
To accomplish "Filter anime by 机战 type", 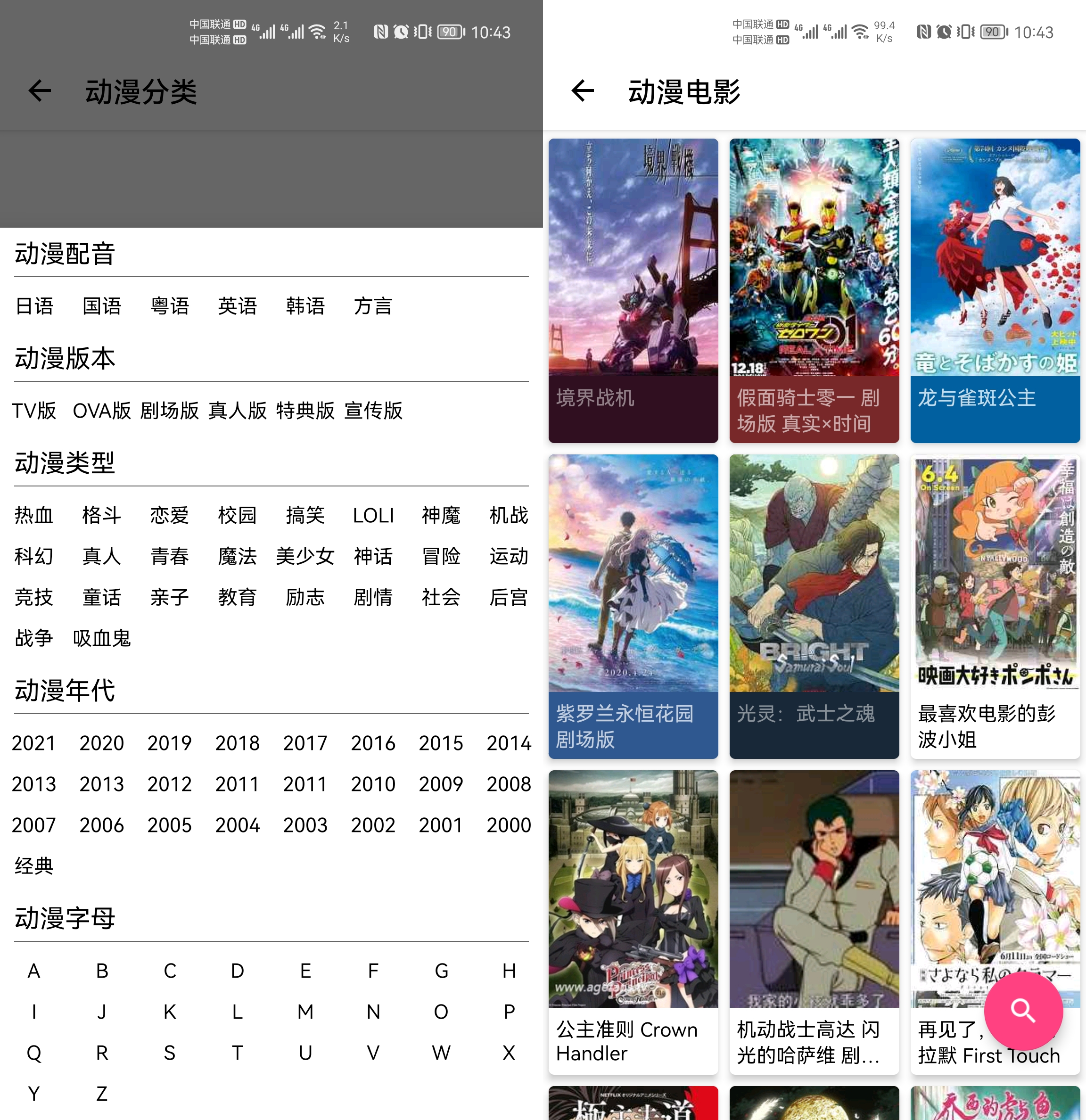I will pyautogui.click(x=509, y=515).
